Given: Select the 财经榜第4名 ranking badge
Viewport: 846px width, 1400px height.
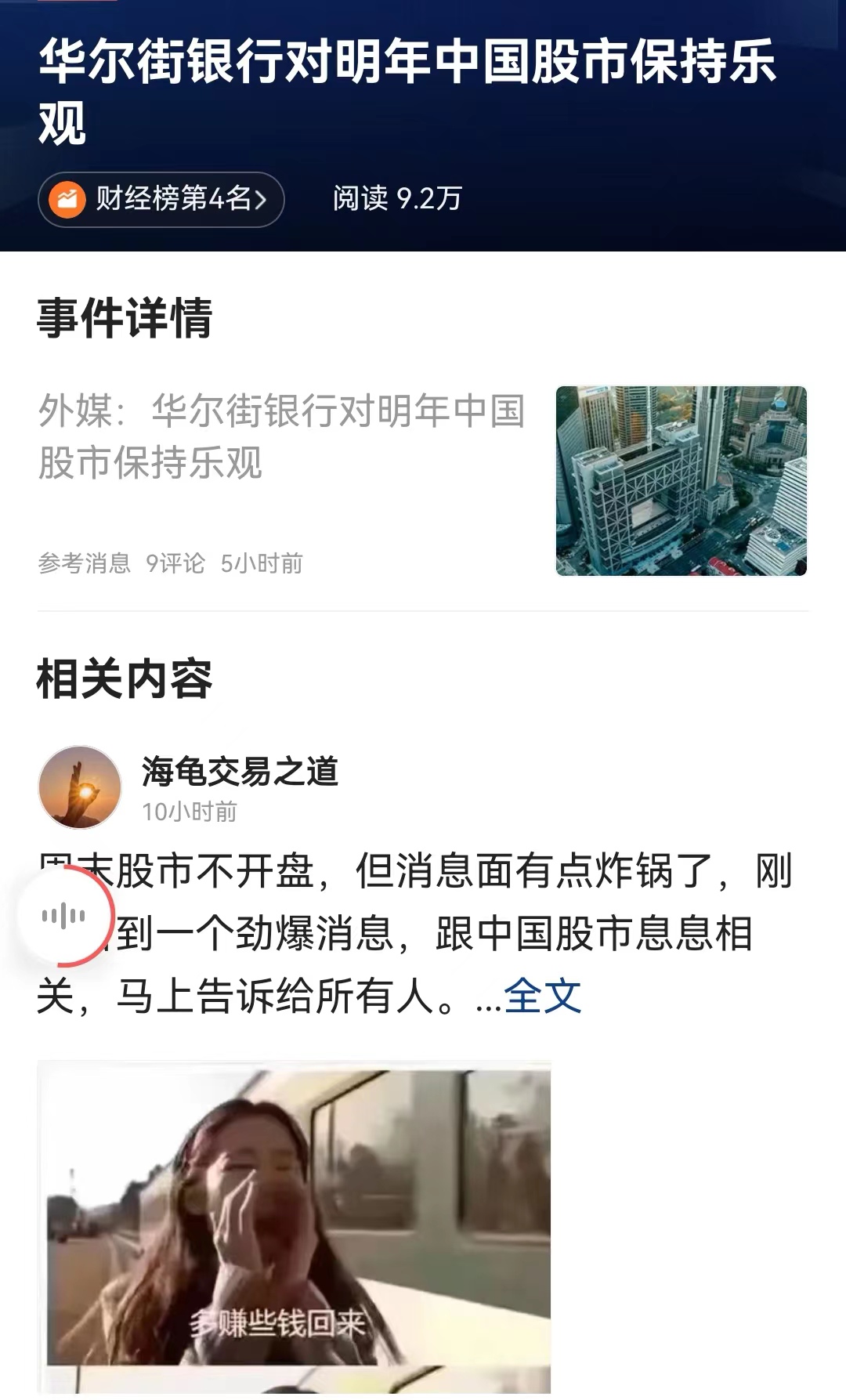Looking at the screenshot, I should [161, 198].
